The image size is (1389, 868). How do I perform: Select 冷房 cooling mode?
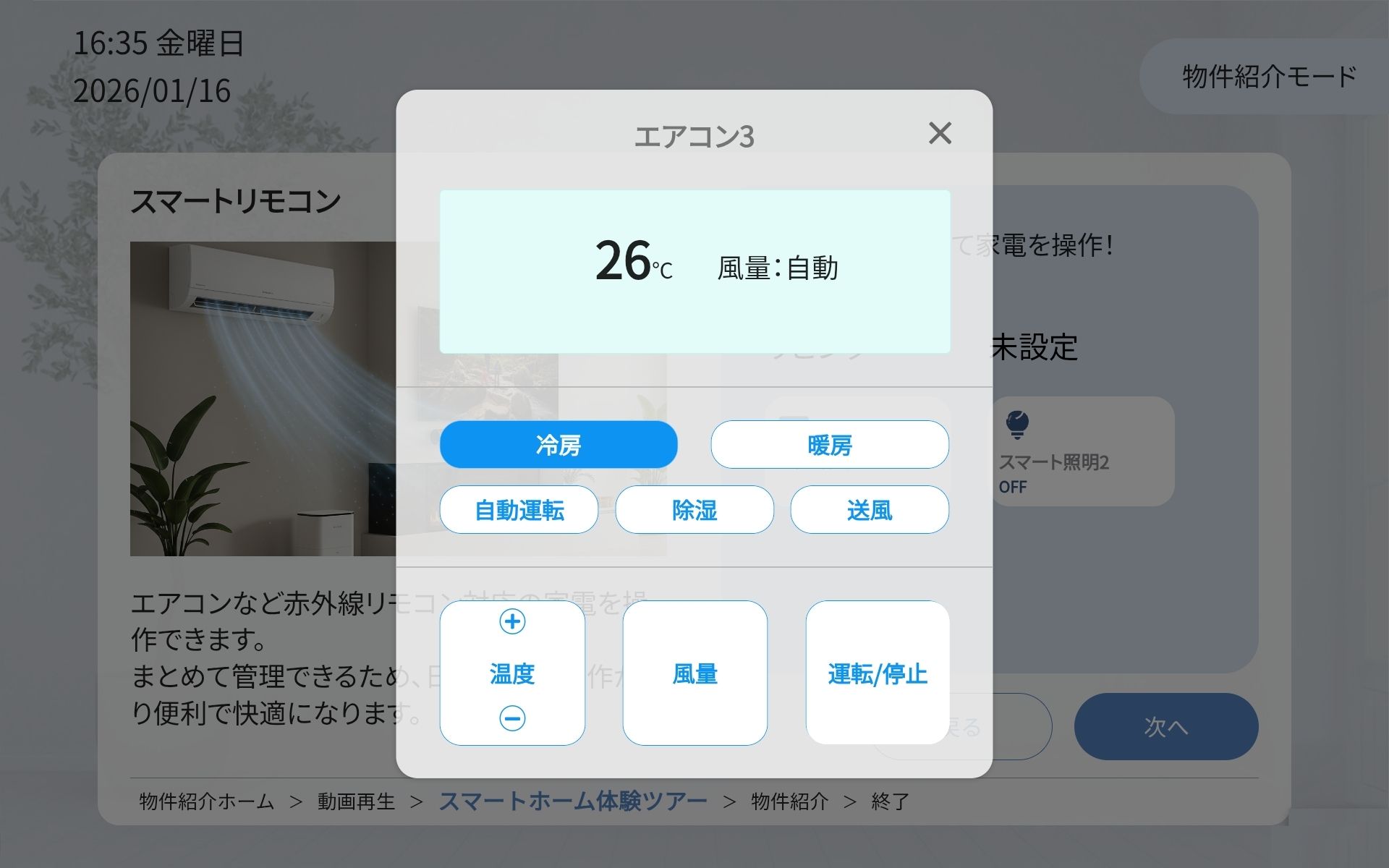click(x=558, y=445)
